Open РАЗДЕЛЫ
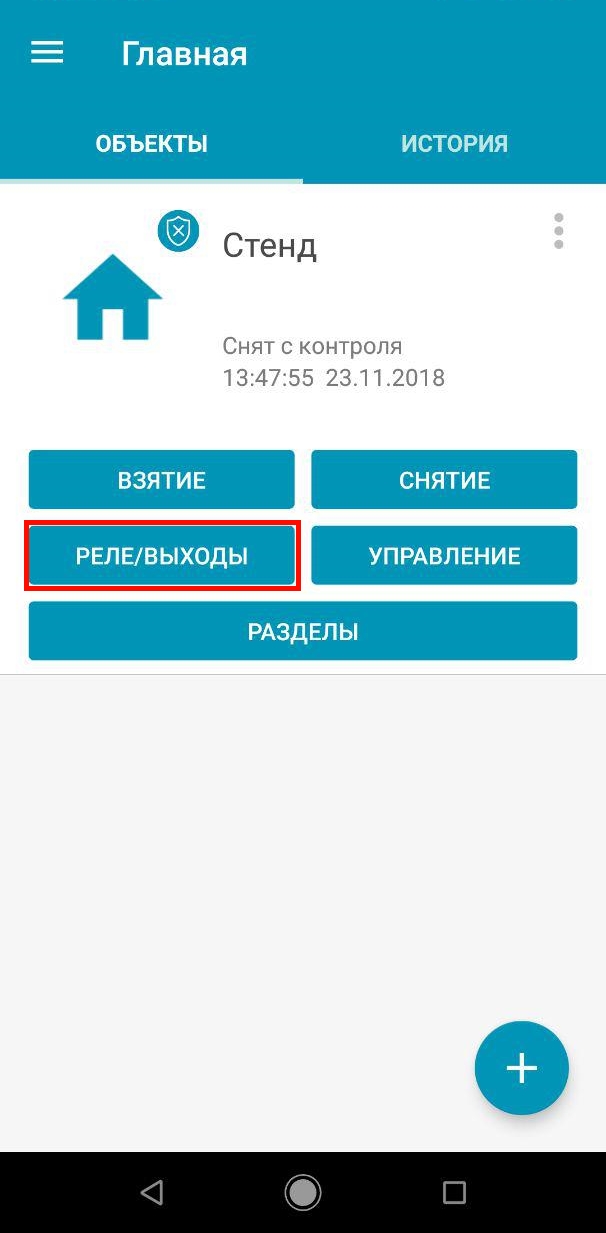606x1233 pixels. [303, 631]
